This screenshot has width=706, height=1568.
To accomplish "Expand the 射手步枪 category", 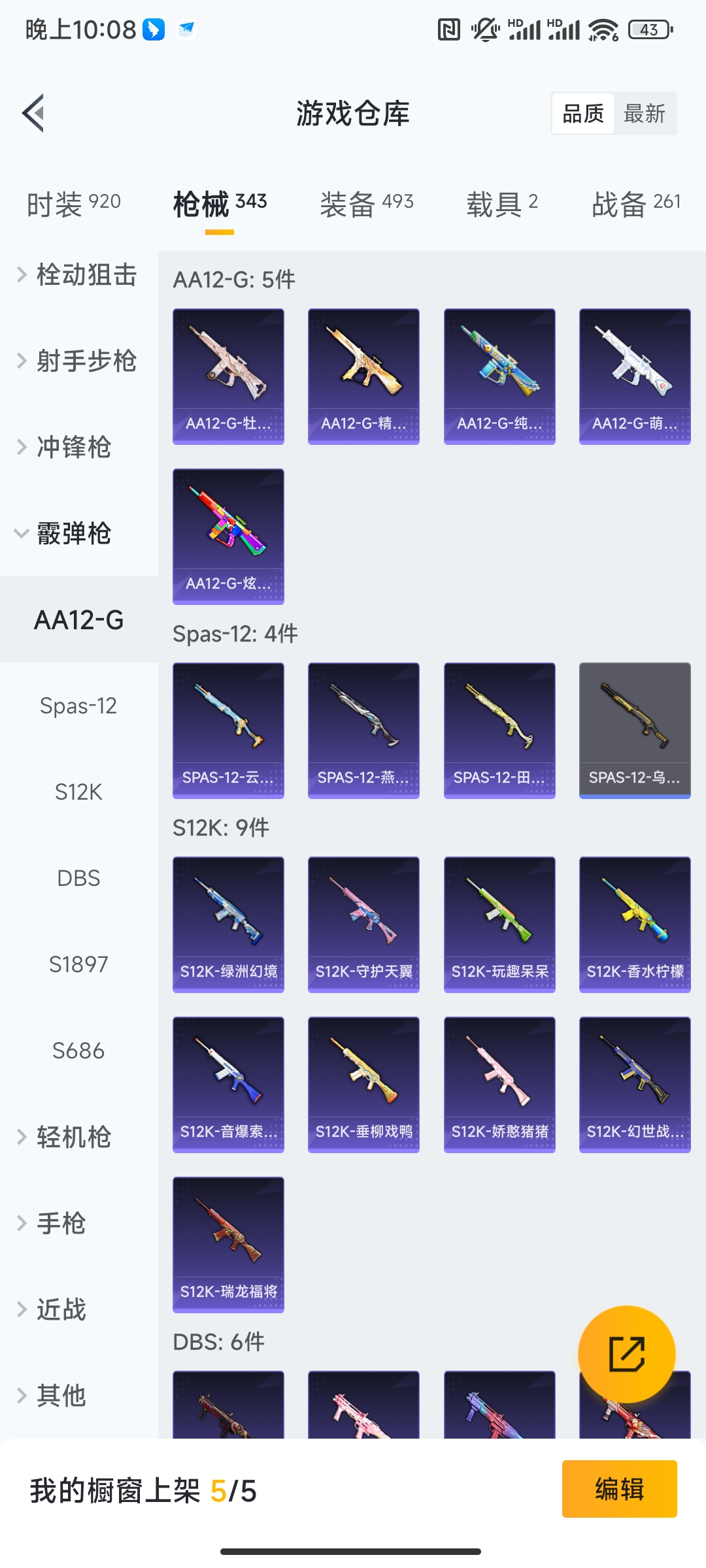I will 78,361.
